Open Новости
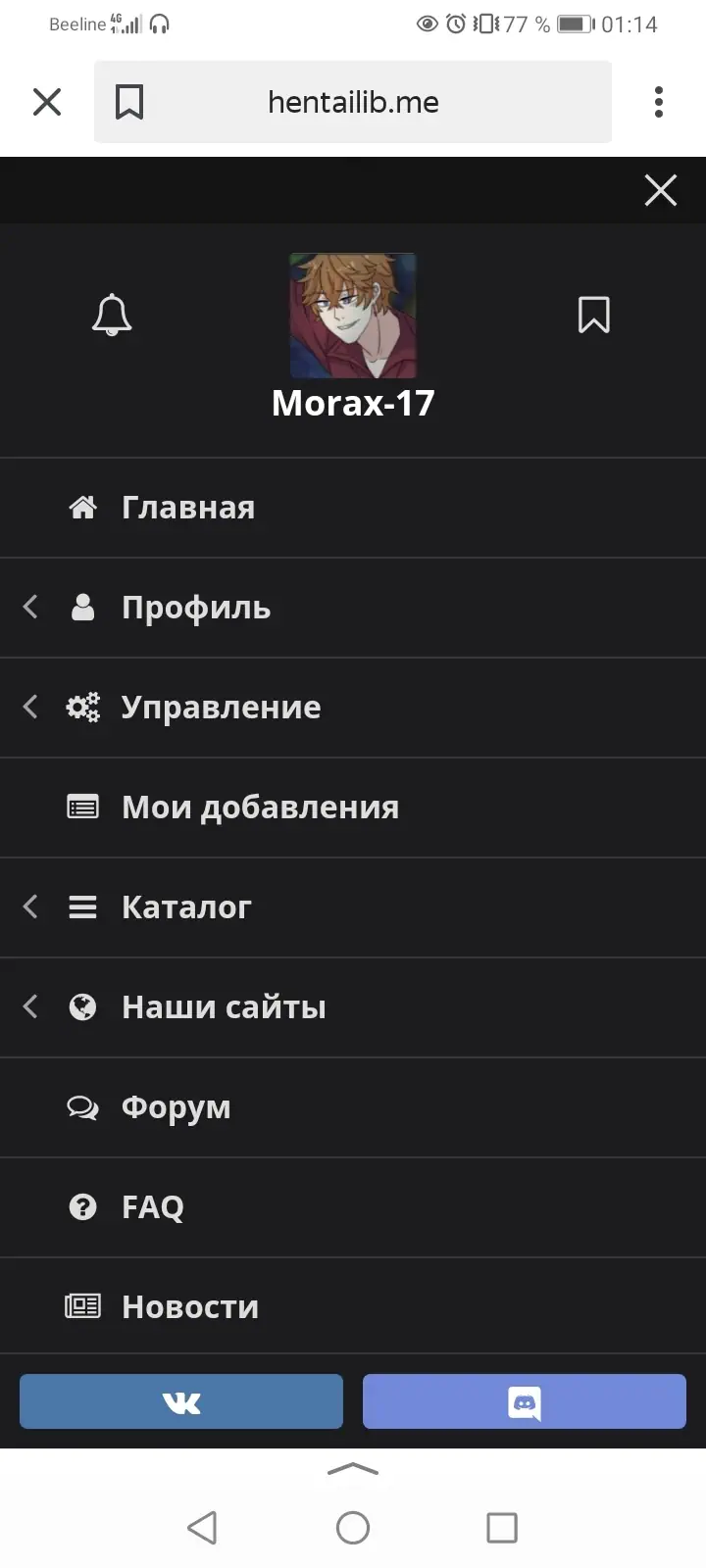The image size is (706, 1568). point(353,1306)
